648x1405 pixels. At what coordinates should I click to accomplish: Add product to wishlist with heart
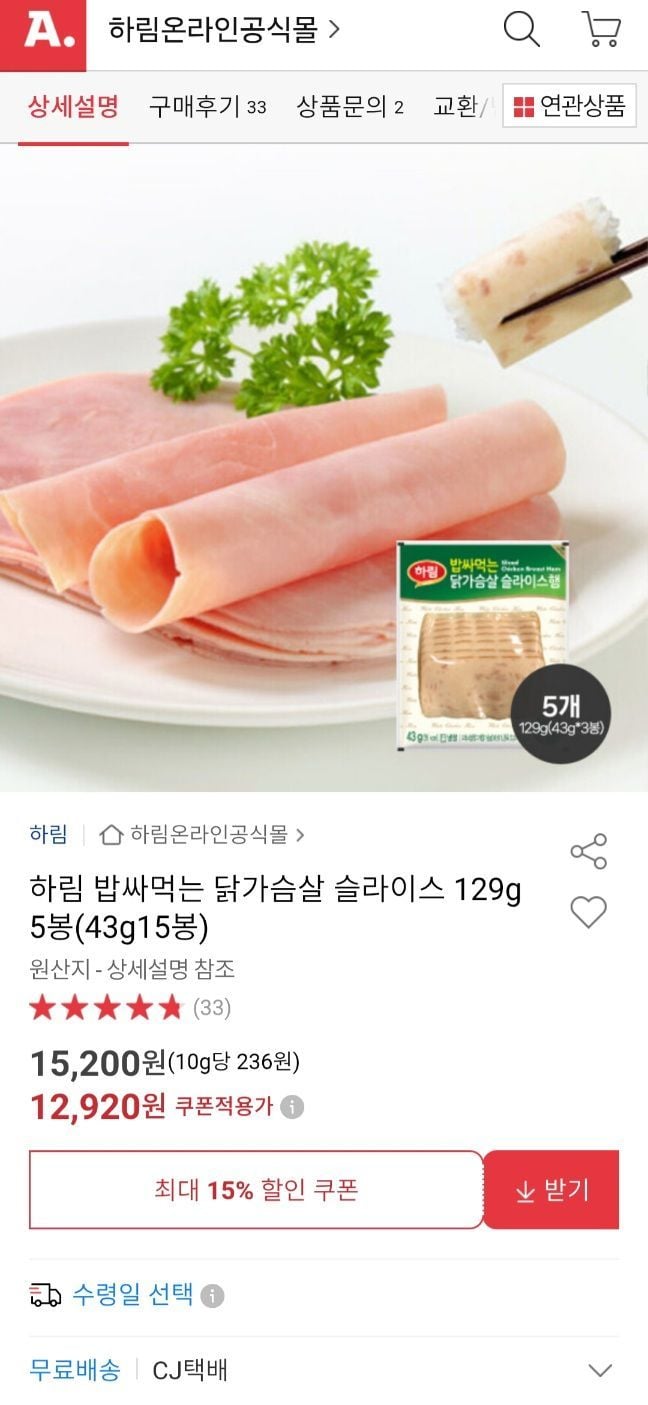point(588,912)
